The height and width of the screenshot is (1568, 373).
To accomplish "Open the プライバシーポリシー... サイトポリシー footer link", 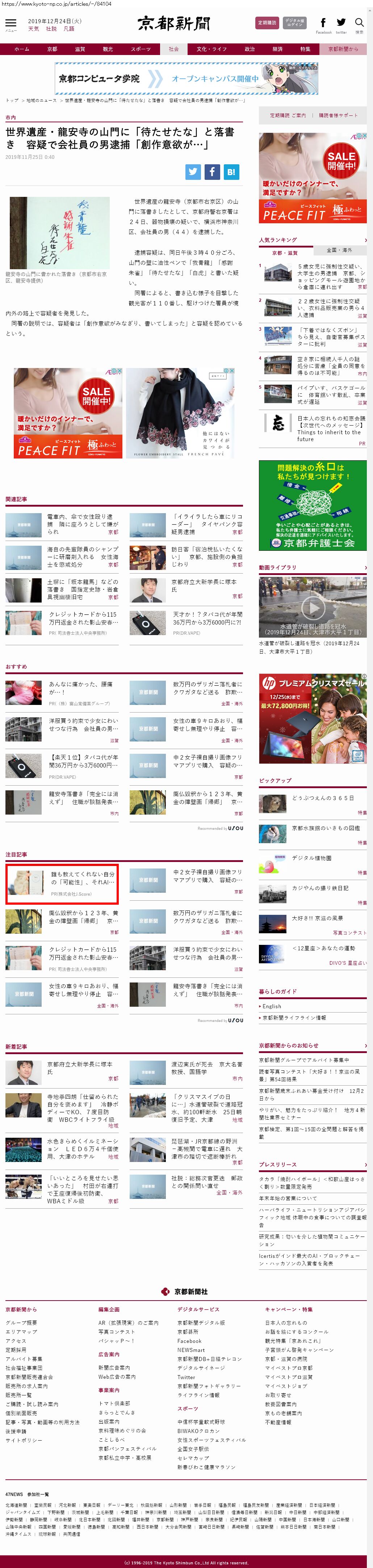I will (24, 1440).
